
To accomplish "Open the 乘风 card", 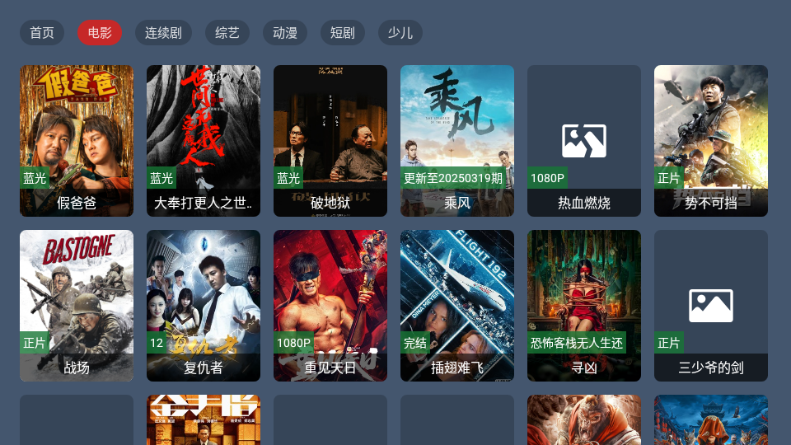I will pyautogui.click(x=458, y=140).
